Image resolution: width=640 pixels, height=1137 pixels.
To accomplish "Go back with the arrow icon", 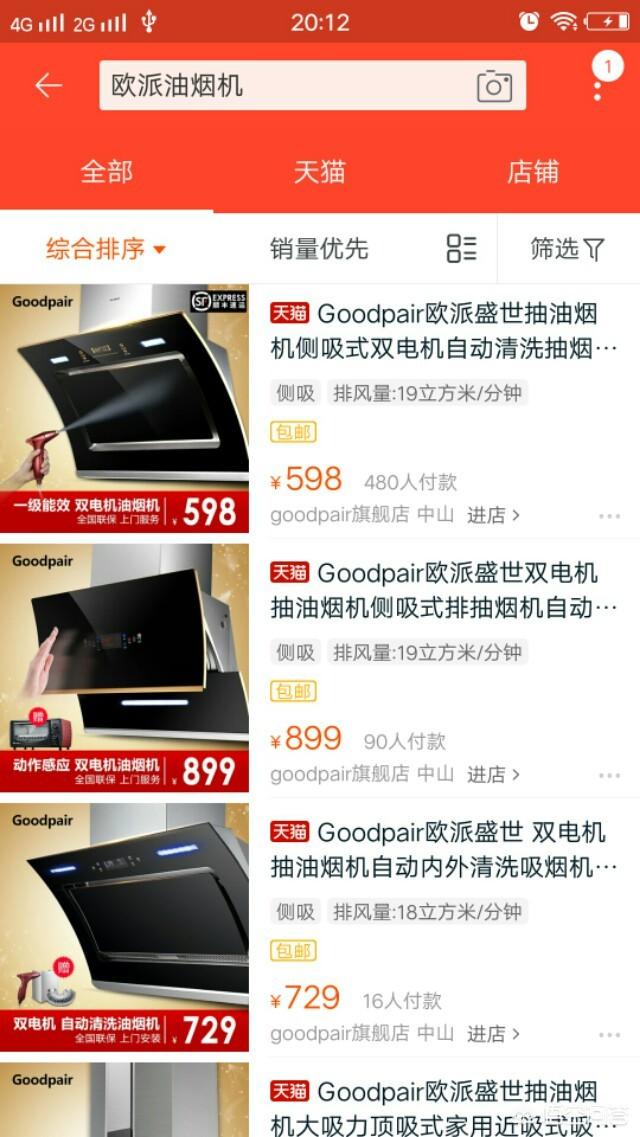I will click(x=48, y=86).
